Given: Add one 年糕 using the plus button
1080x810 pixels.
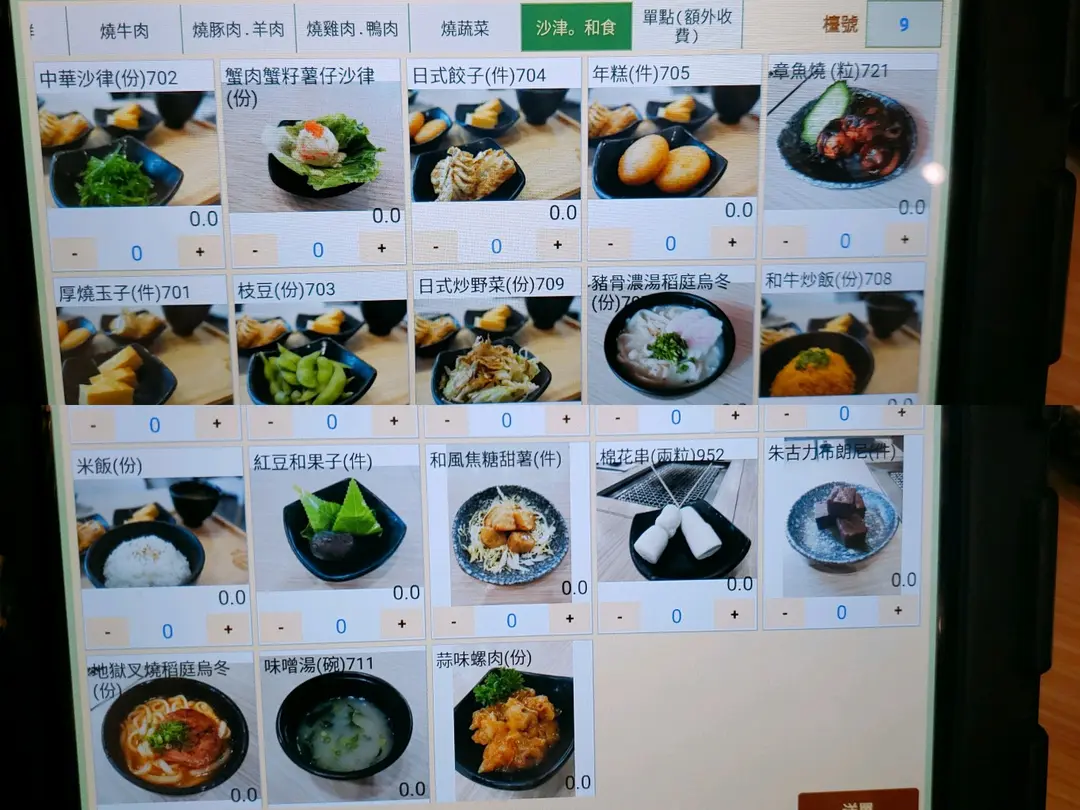Looking at the screenshot, I should click(x=732, y=241).
